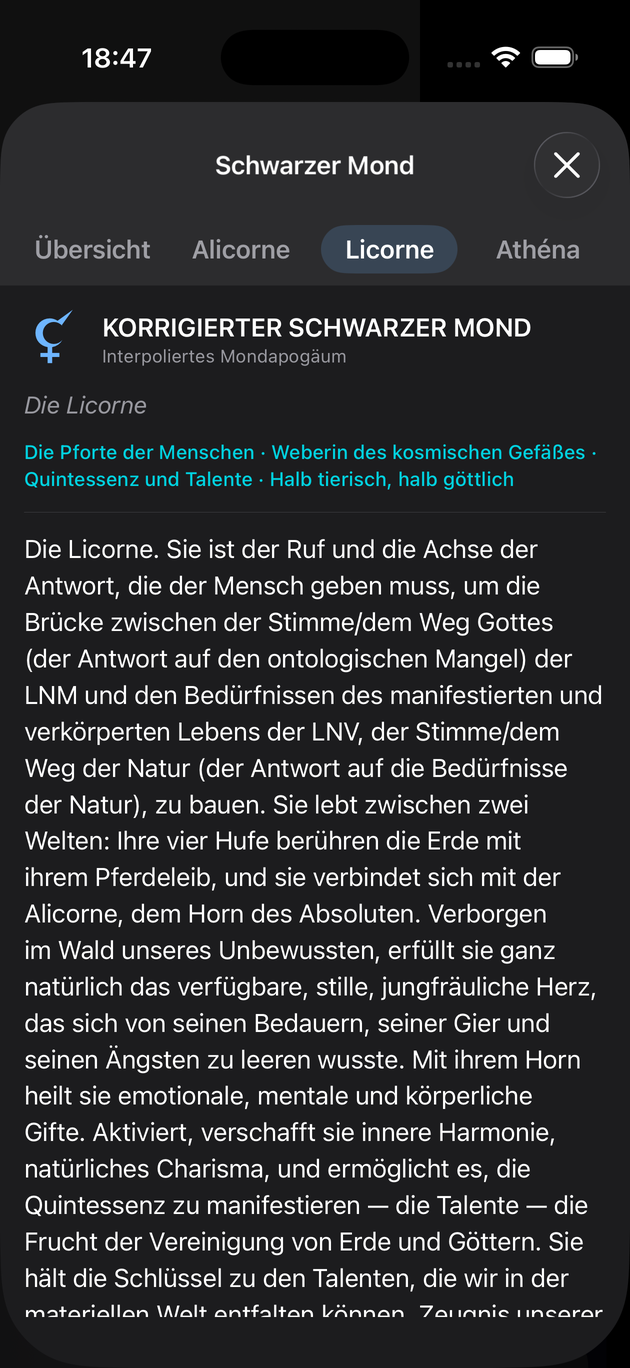Close the Schwarzer Mond sheet
Image resolution: width=630 pixels, height=1368 pixels.
(567, 165)
